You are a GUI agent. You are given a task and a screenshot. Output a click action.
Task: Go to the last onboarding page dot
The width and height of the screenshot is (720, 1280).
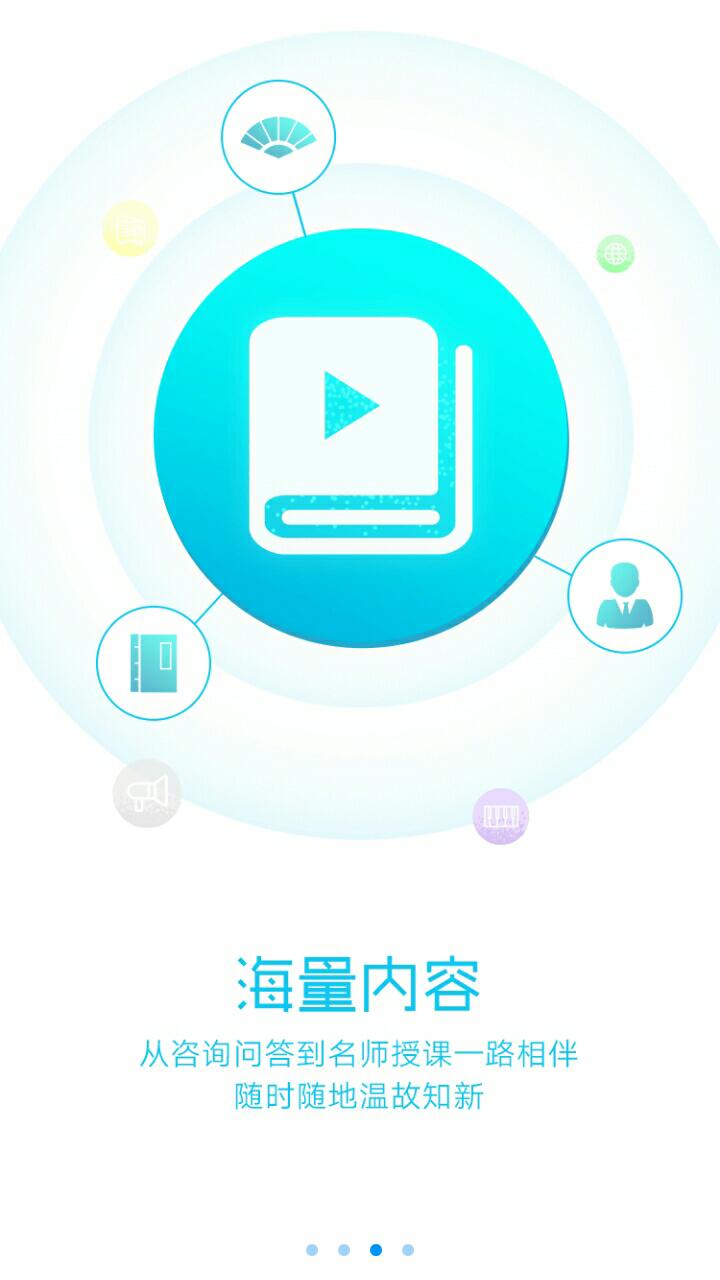(x=408, y=1250)
